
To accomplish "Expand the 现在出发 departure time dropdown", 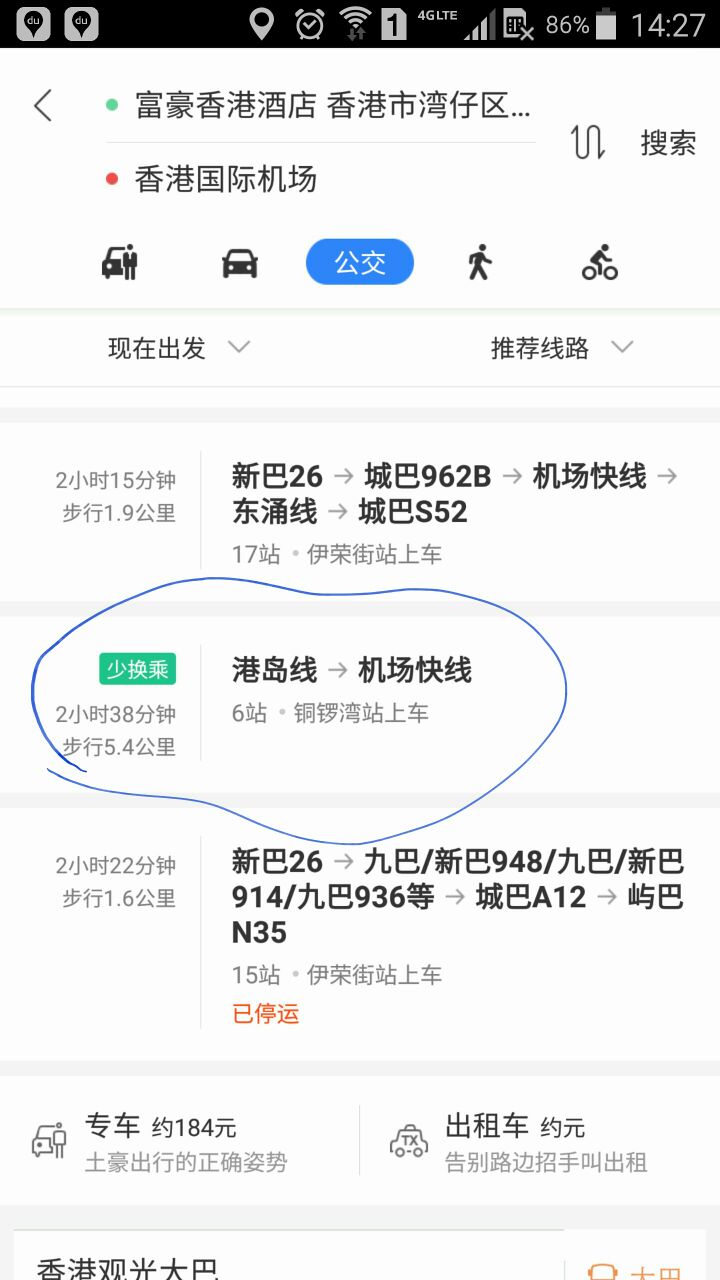I will point(178,348).
